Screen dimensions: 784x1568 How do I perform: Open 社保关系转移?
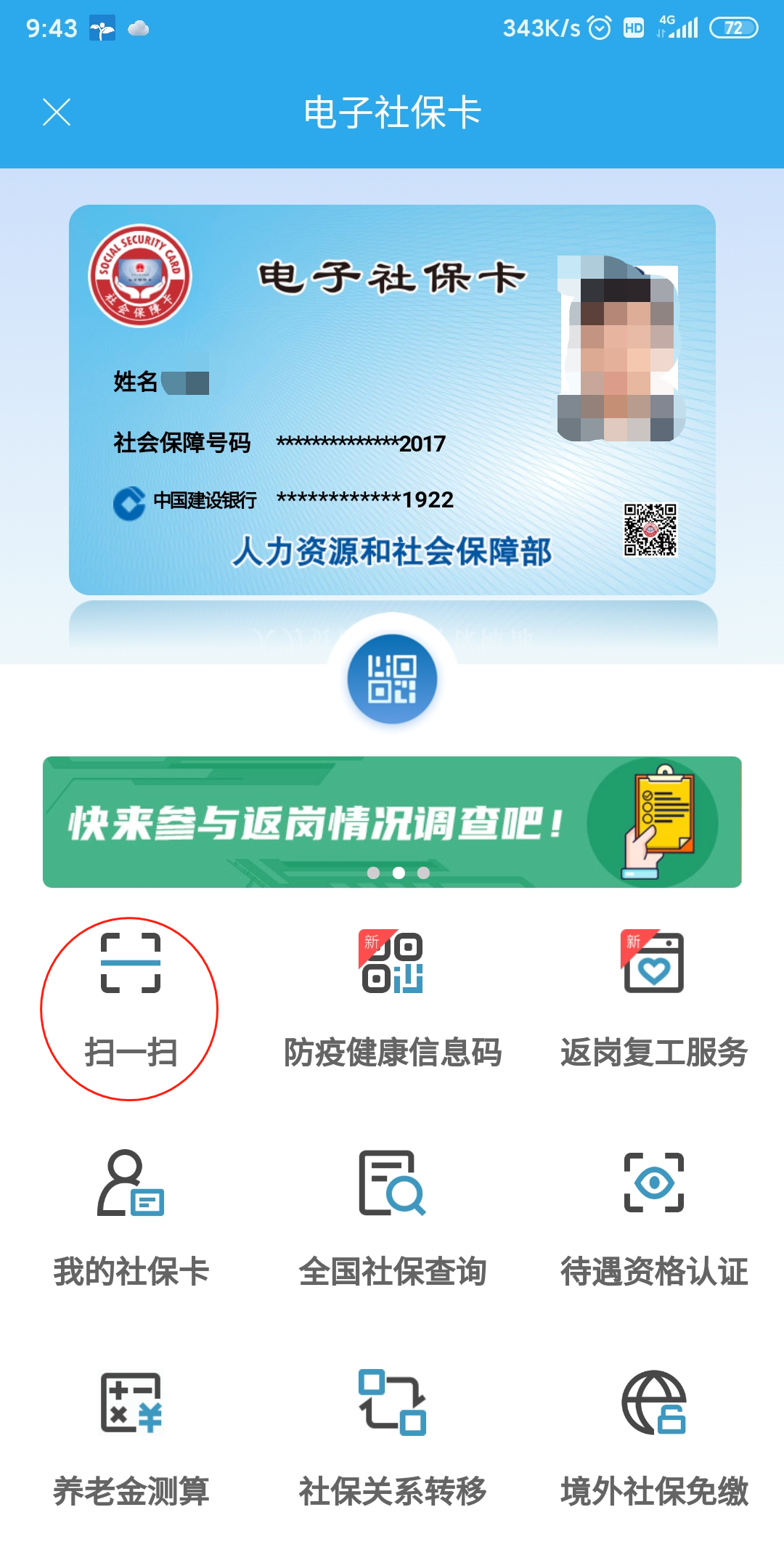coord(392,1437)
